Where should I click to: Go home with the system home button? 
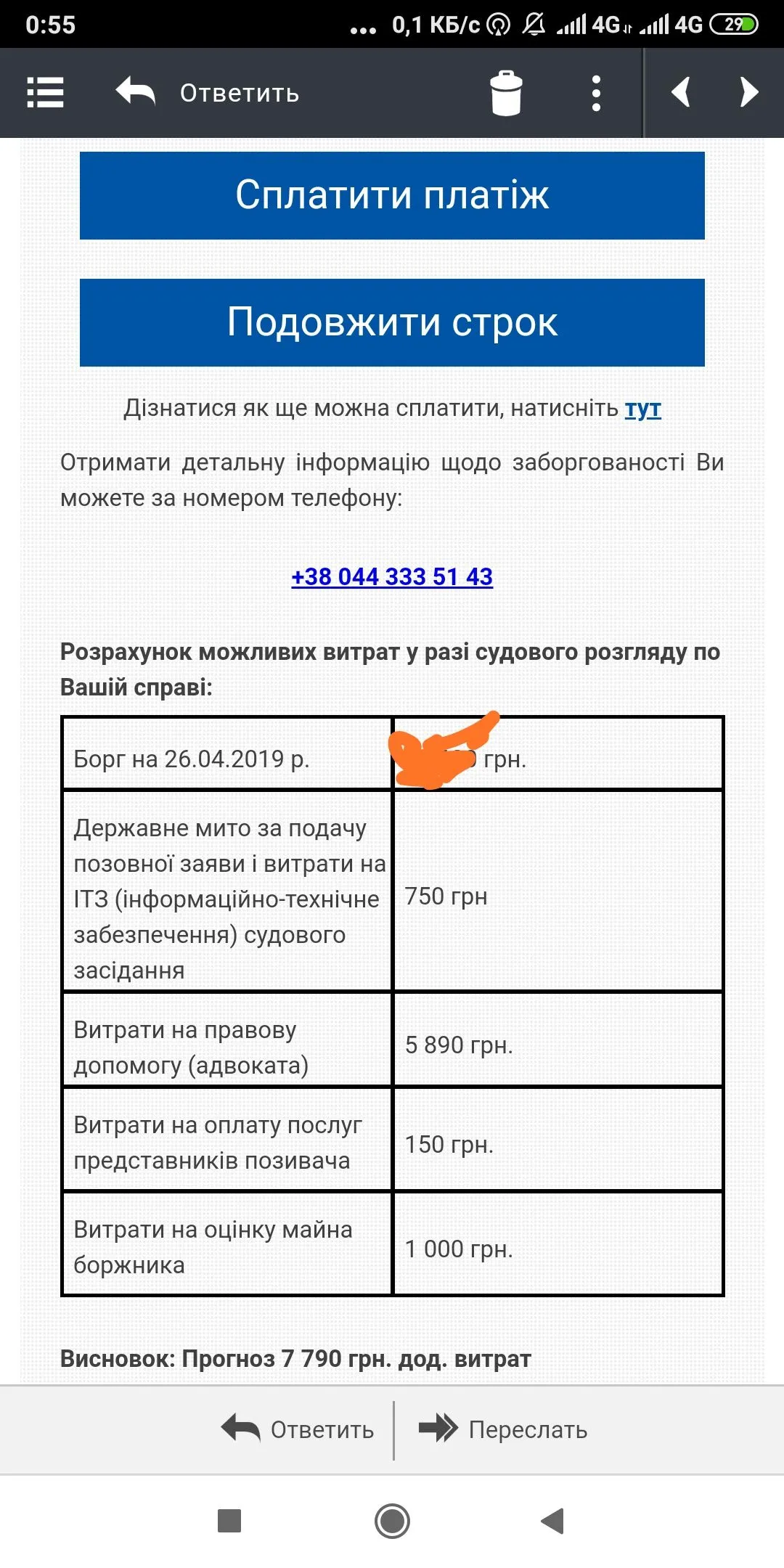(392, 1520)
